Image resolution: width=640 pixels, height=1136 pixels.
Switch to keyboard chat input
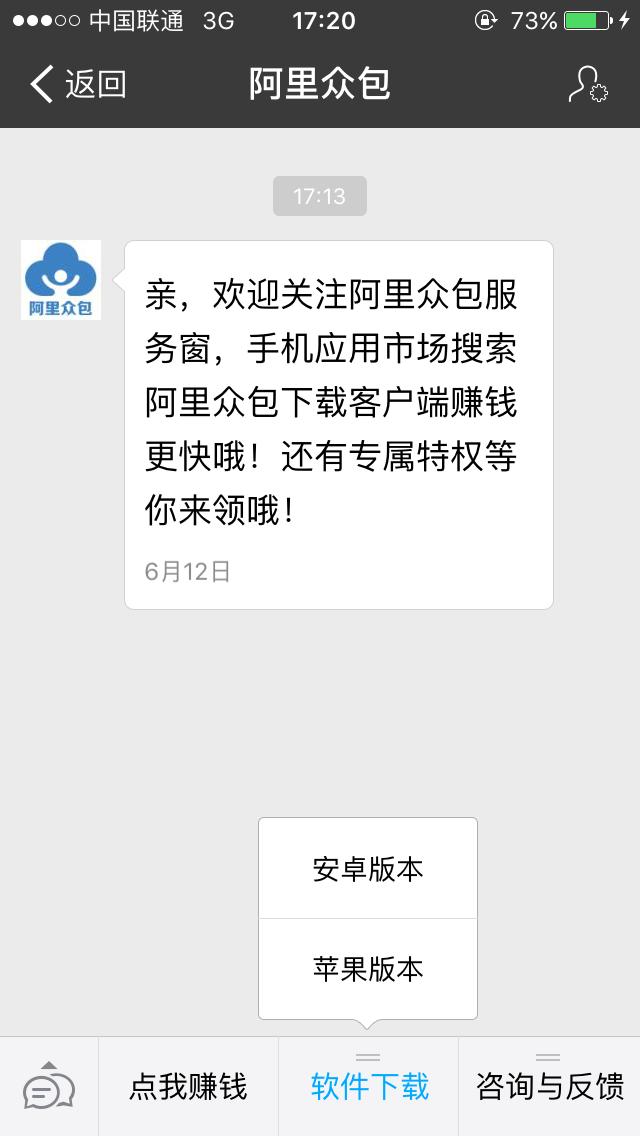tap(49, 1087)
